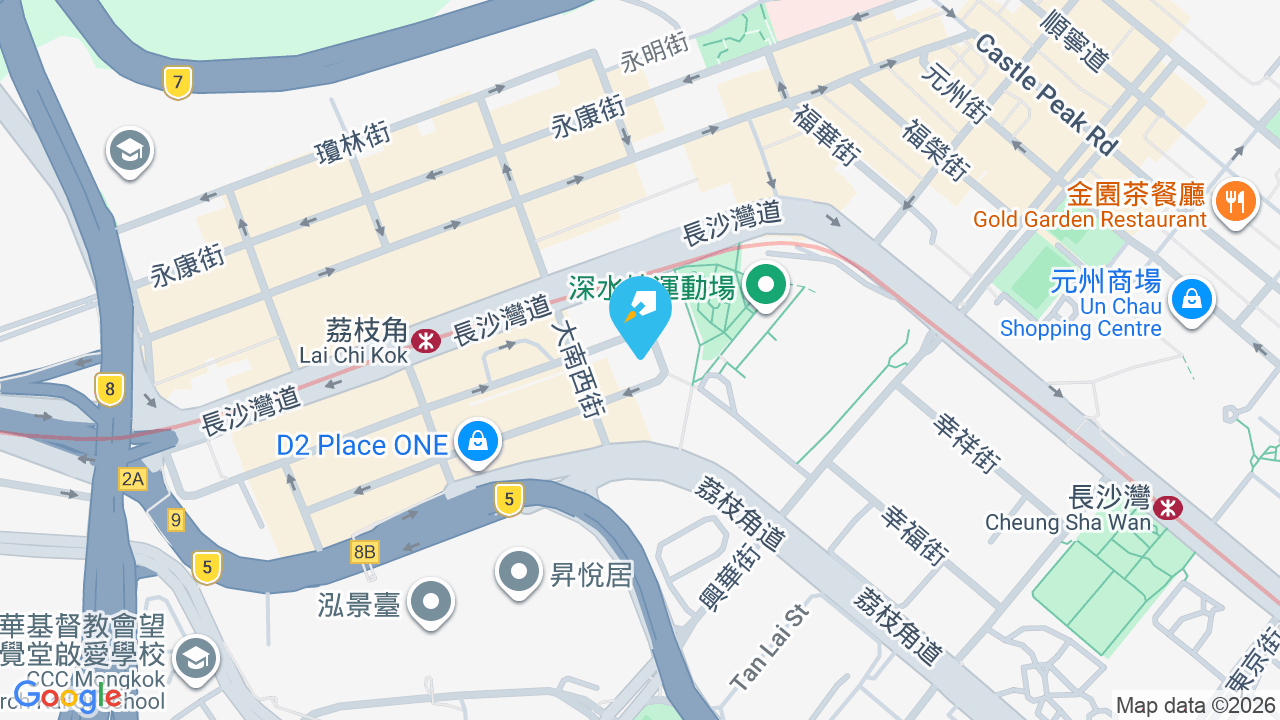
Task: Select the Cheung Sha Wan MTR station icon
Action: click(1167, 508)
